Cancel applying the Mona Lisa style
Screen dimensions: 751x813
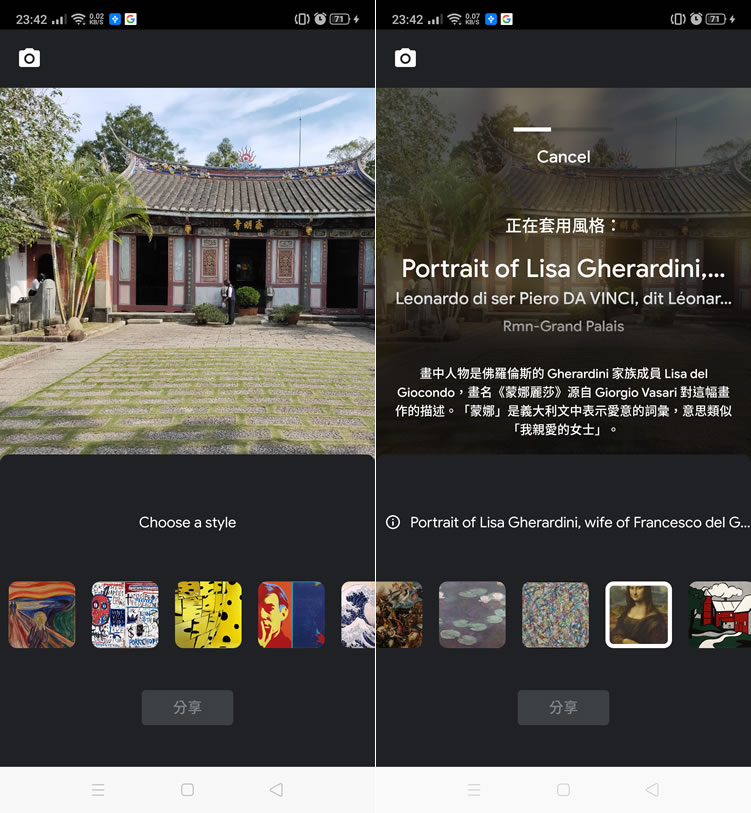tap(563, 157)
